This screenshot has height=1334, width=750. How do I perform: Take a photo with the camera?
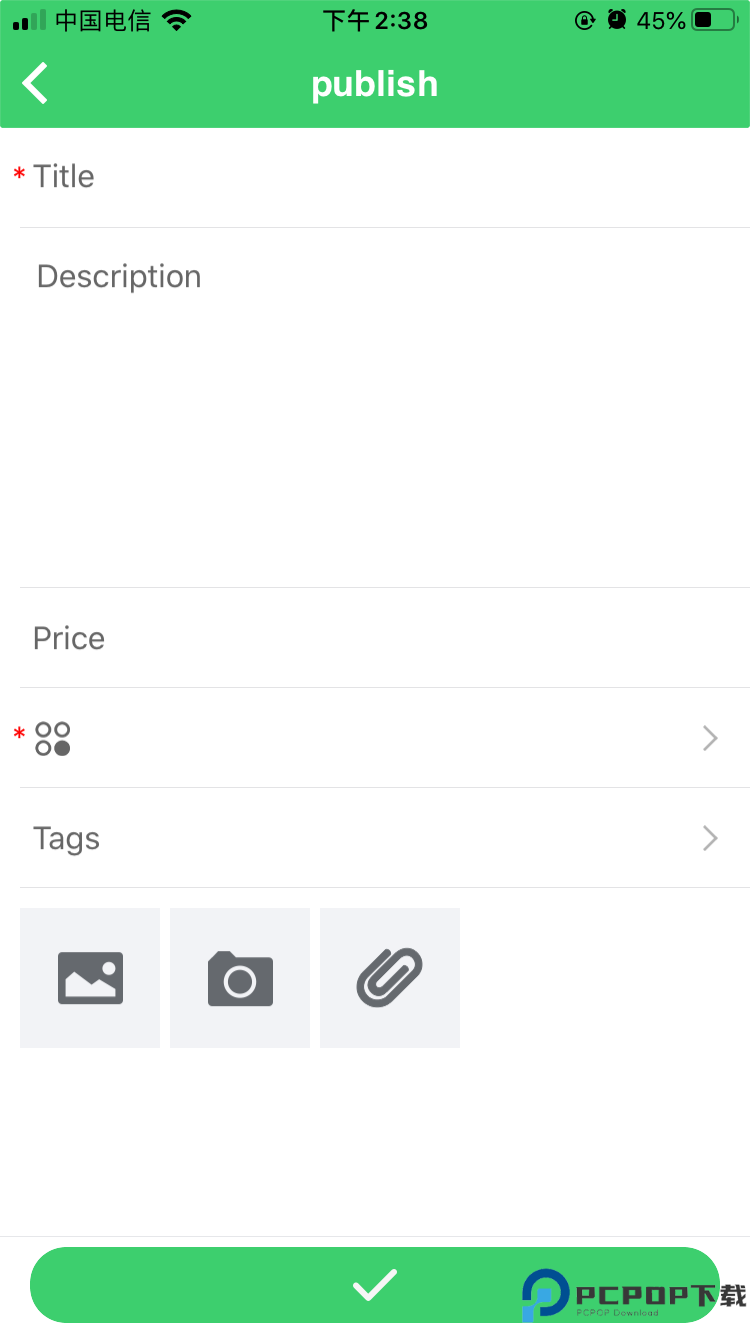click(x=240, y=978)
